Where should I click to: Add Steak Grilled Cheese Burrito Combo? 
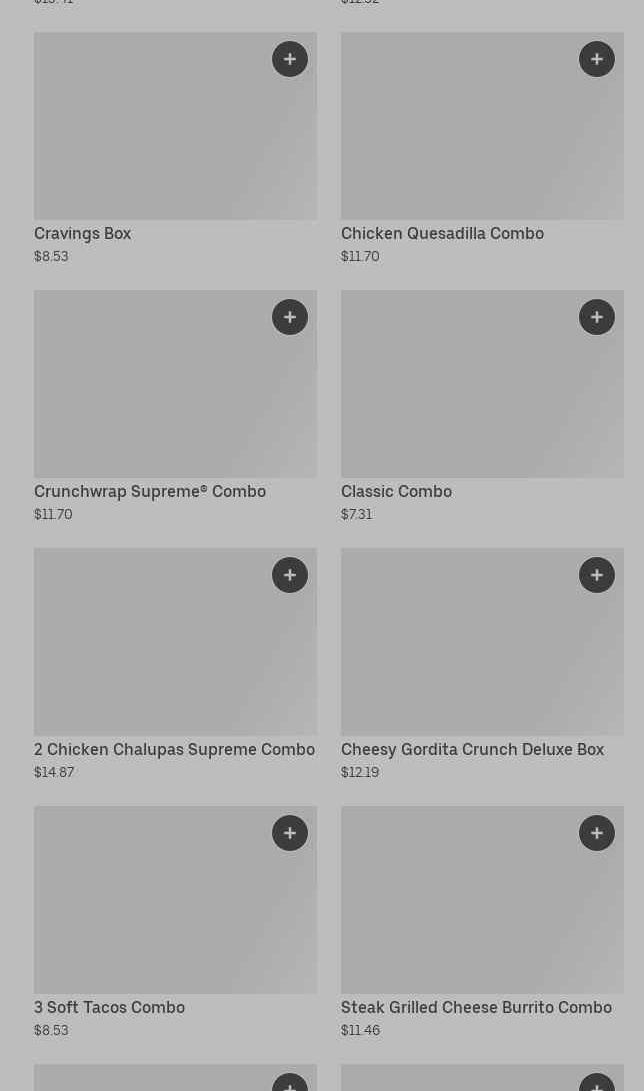[597, 833]
